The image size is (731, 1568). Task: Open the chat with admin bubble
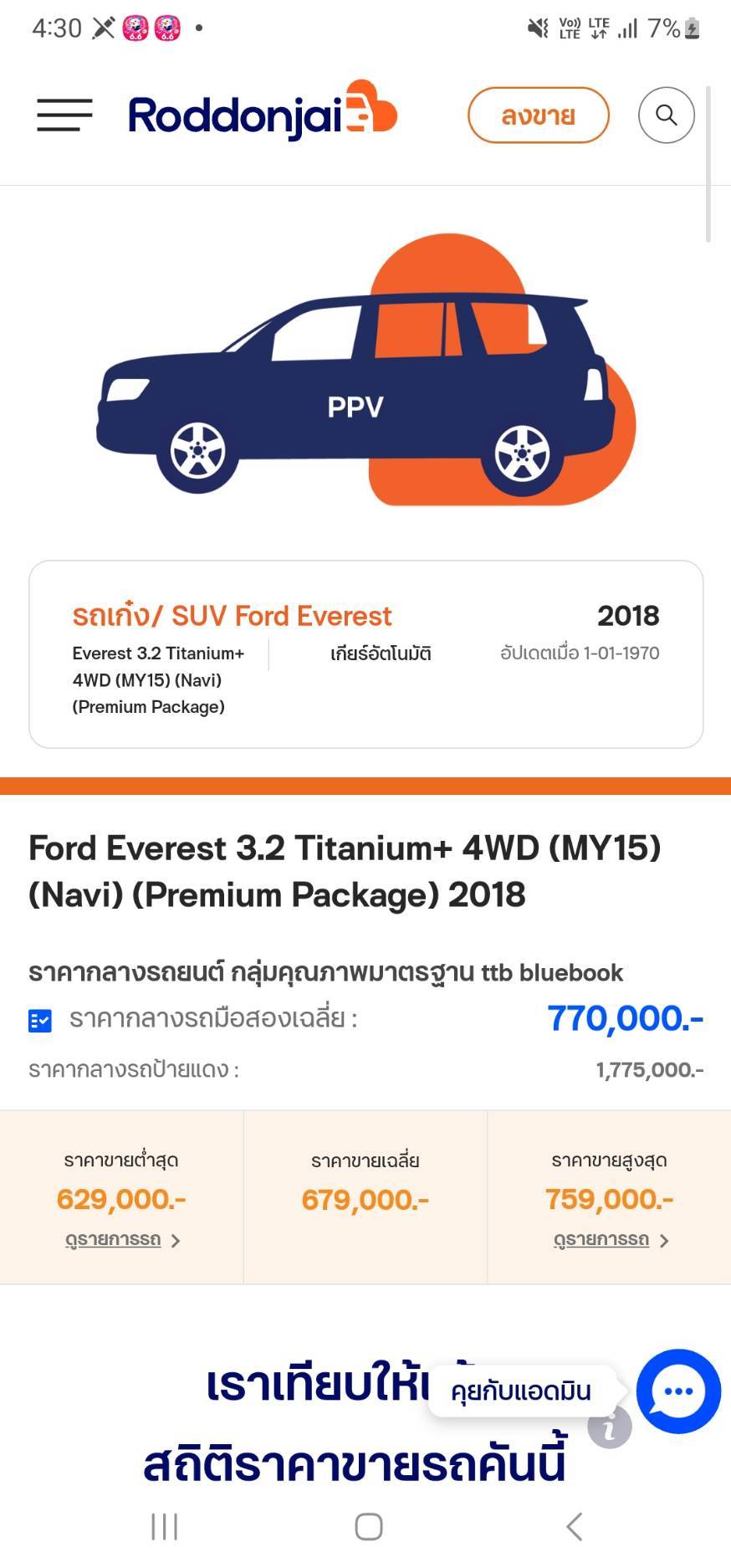pyautogui.click(x=678, y=1391)
